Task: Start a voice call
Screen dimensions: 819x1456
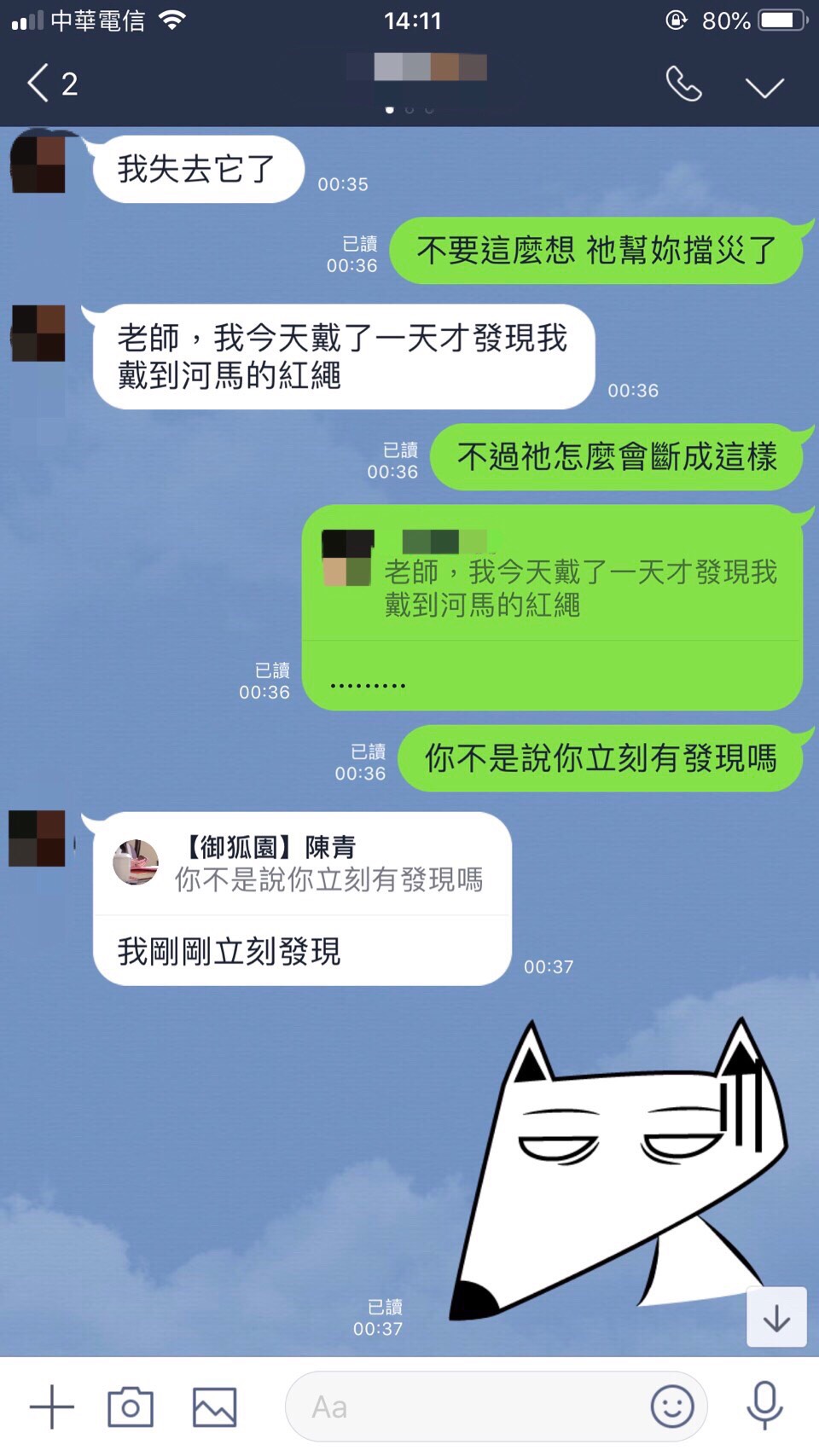Action: click(683, 84)
